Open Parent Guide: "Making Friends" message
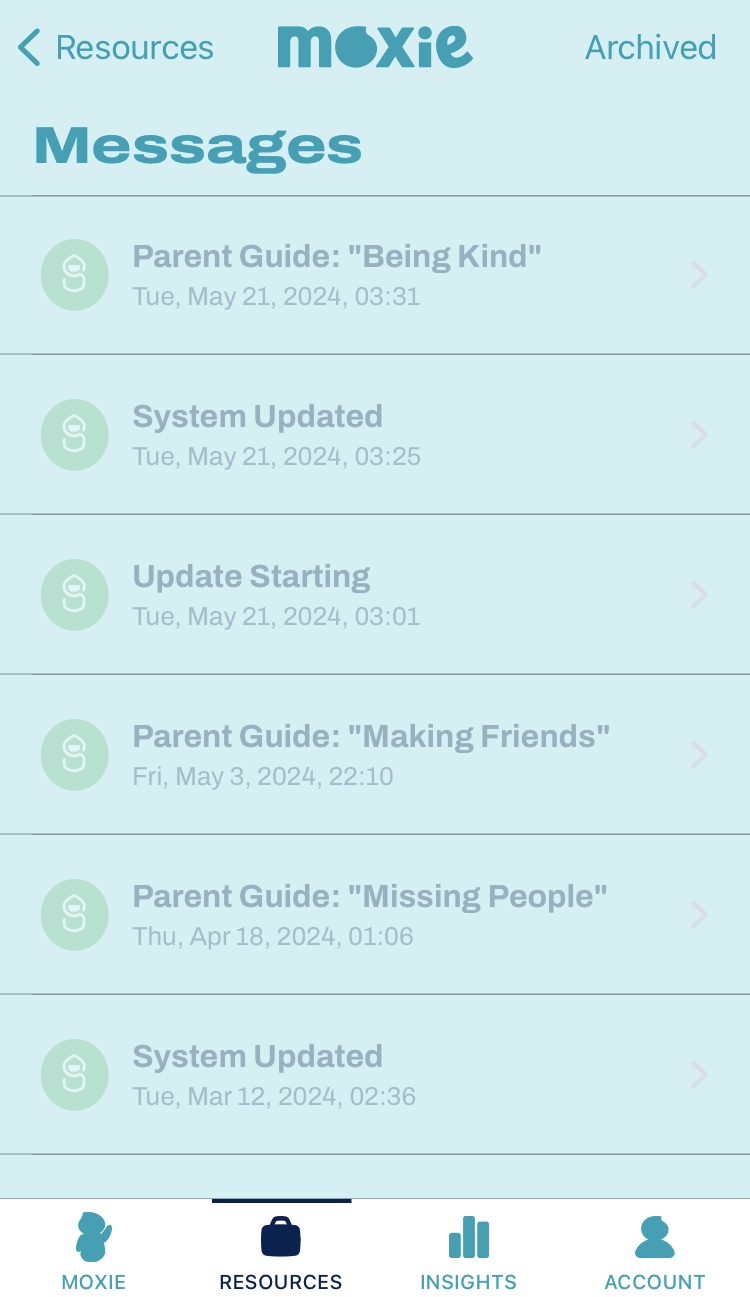The image size is (750, 1297). (x=375, y=754)
